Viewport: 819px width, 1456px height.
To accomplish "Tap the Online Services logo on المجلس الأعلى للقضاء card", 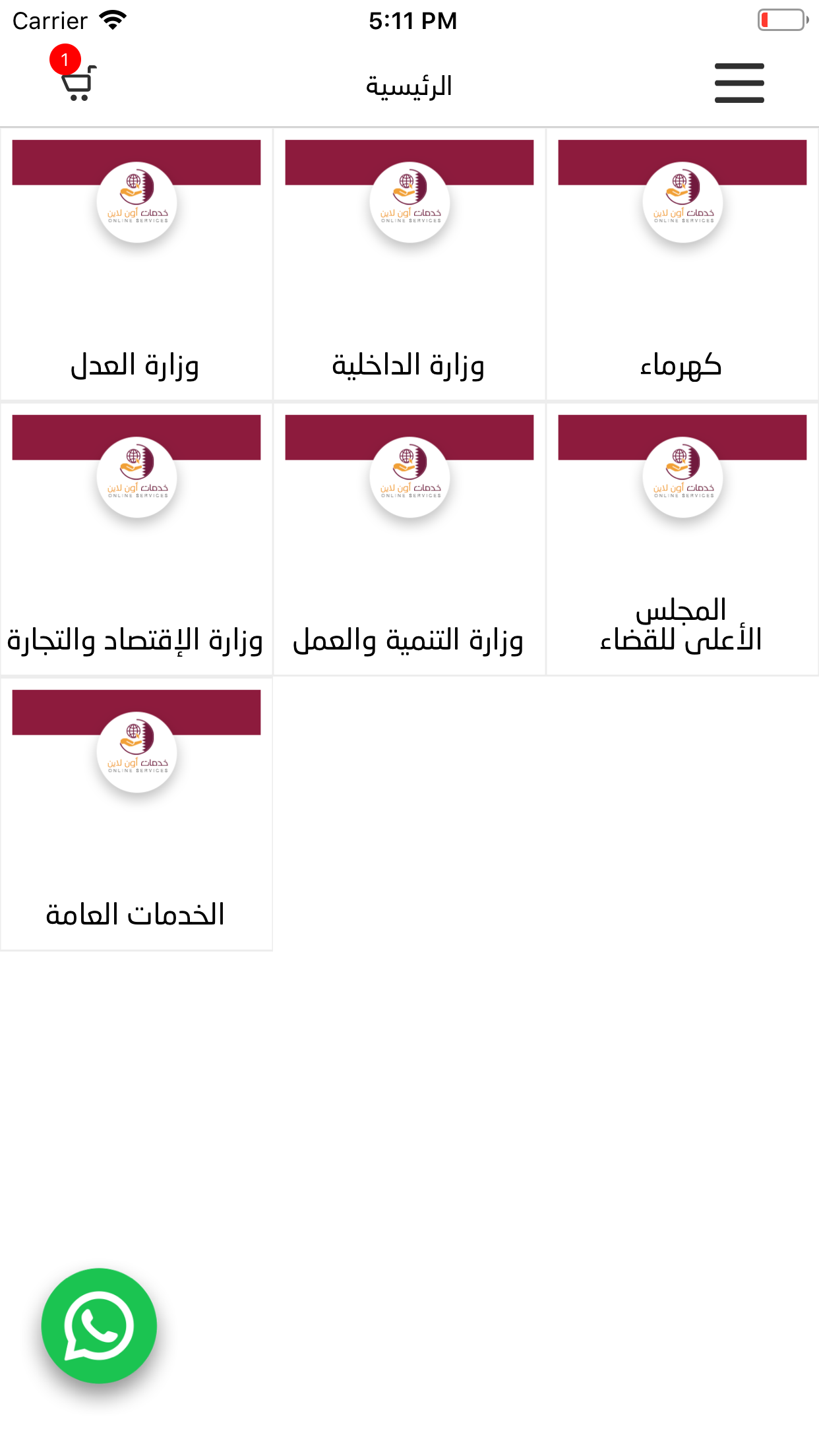I will [682, 479].
